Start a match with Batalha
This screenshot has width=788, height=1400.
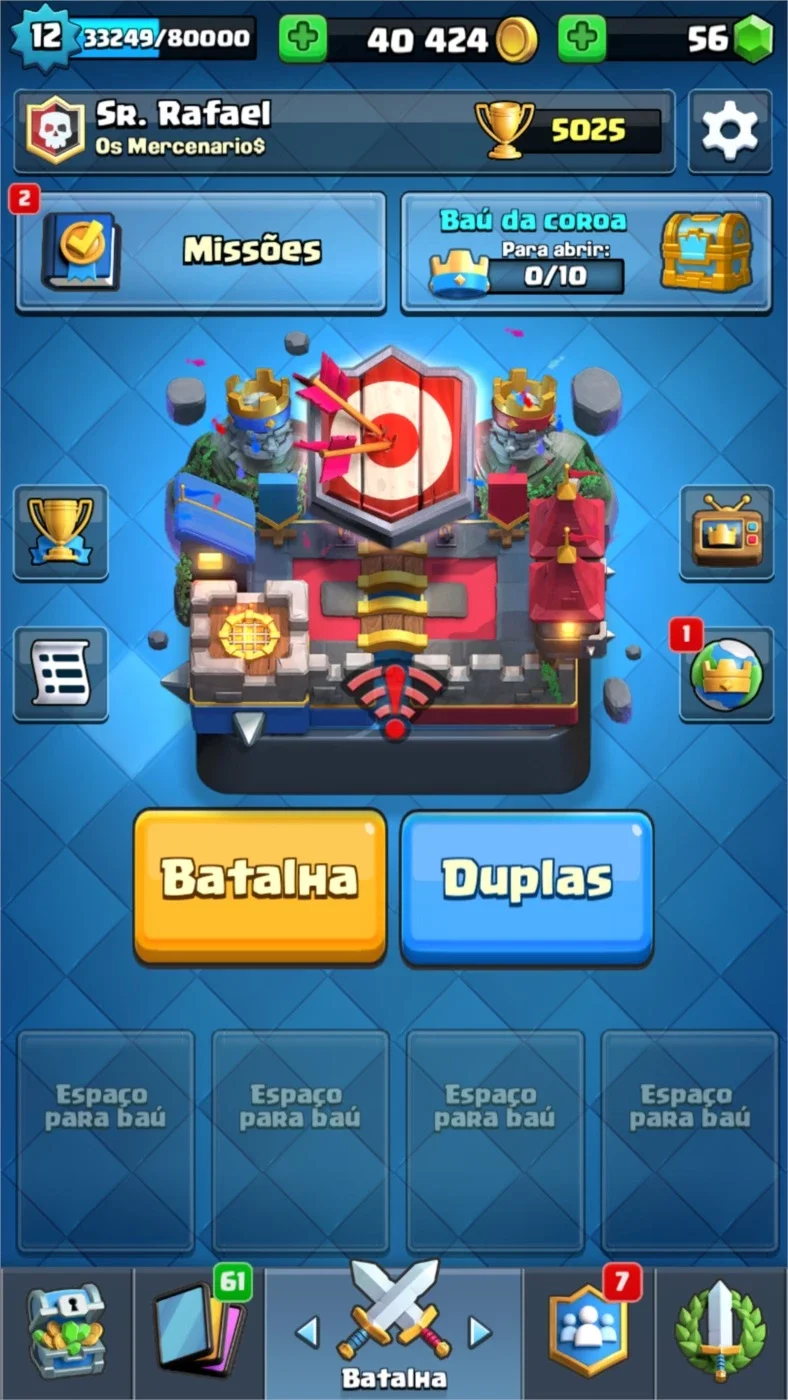point(260,886)
